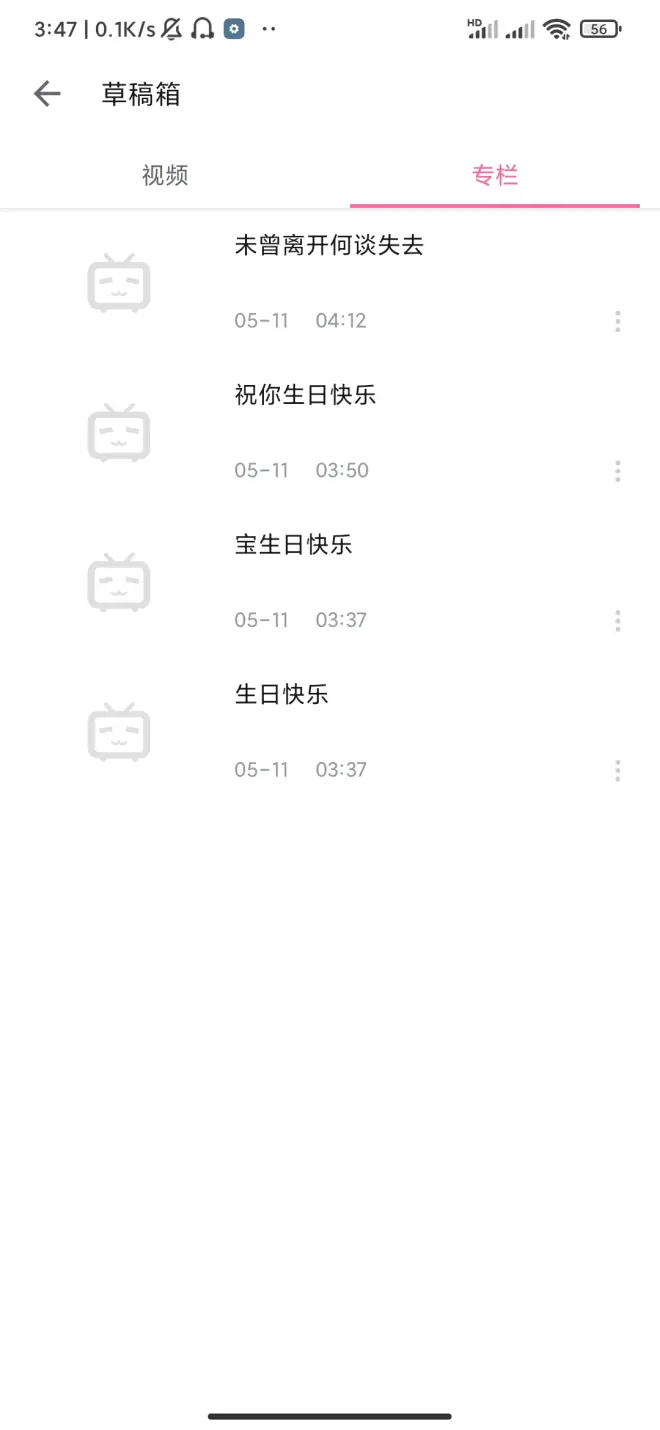Open the 生日快乐 draft saved at 03:37
Image resolution: width=660 pixels, height=1430 pixels.
point(281,696)
